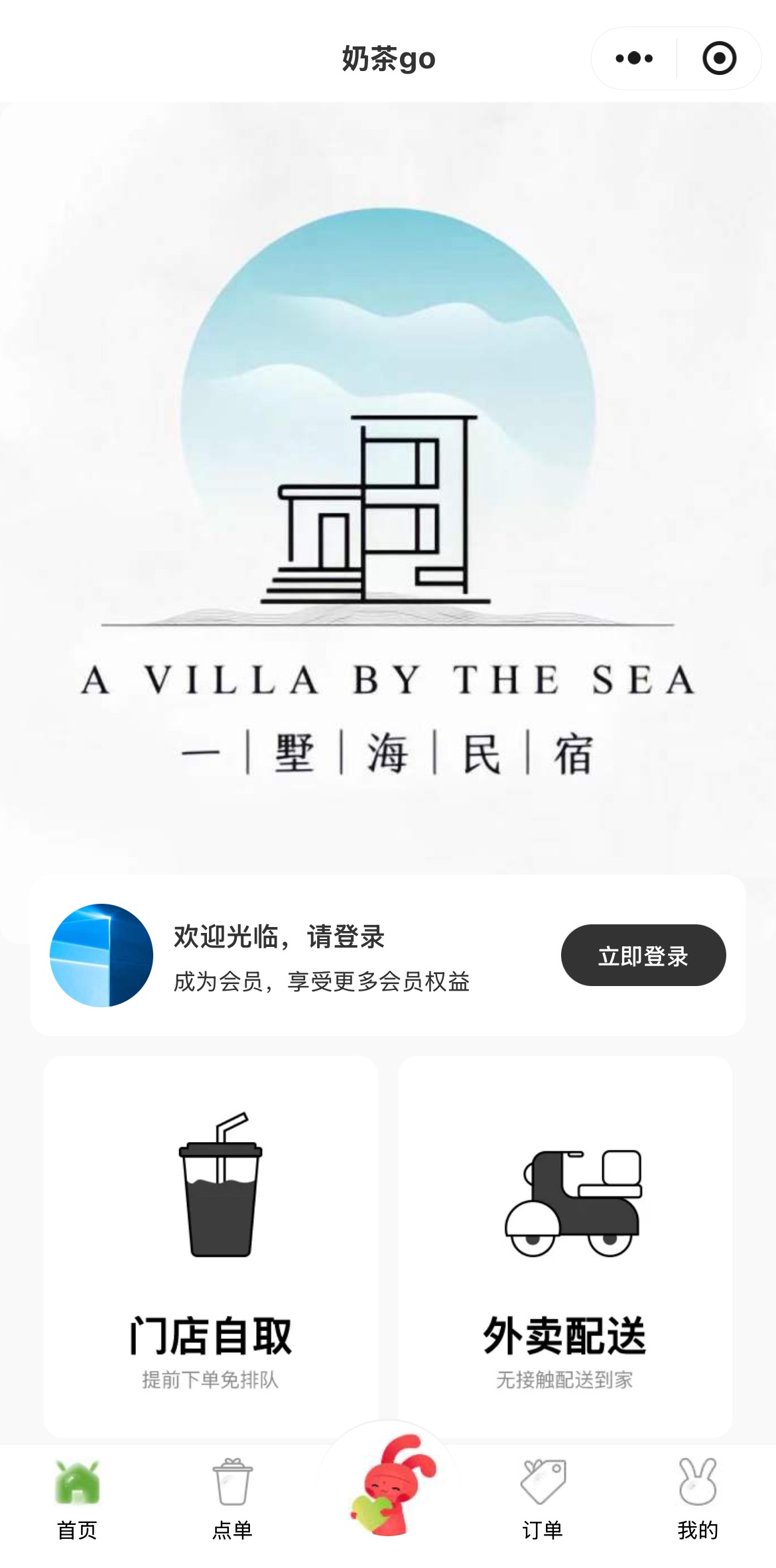776x1568 pixels.
Task: Close the mini program via circle icon
Action: coord(719,58)
